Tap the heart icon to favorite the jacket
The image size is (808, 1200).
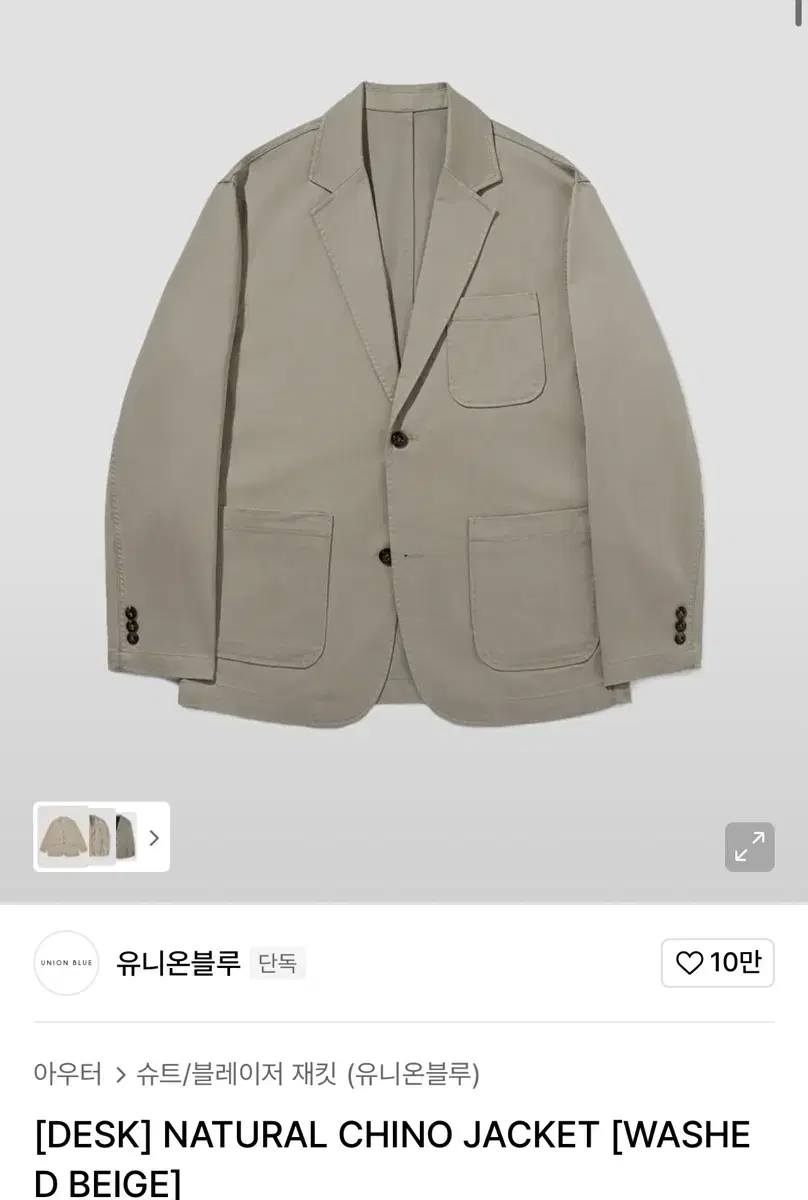pos(691,963)
